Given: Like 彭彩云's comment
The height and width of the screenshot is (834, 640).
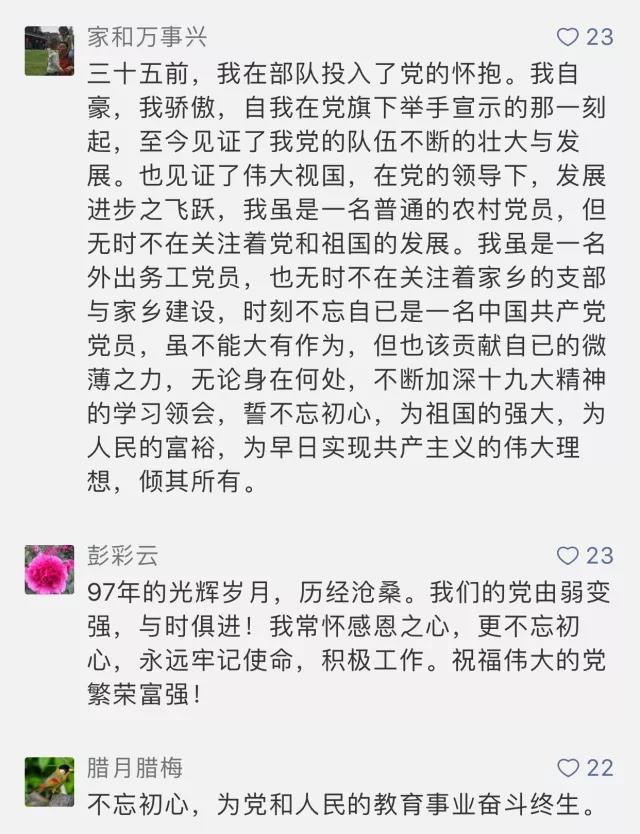Looking at the screenshot, I should [568, 556].
